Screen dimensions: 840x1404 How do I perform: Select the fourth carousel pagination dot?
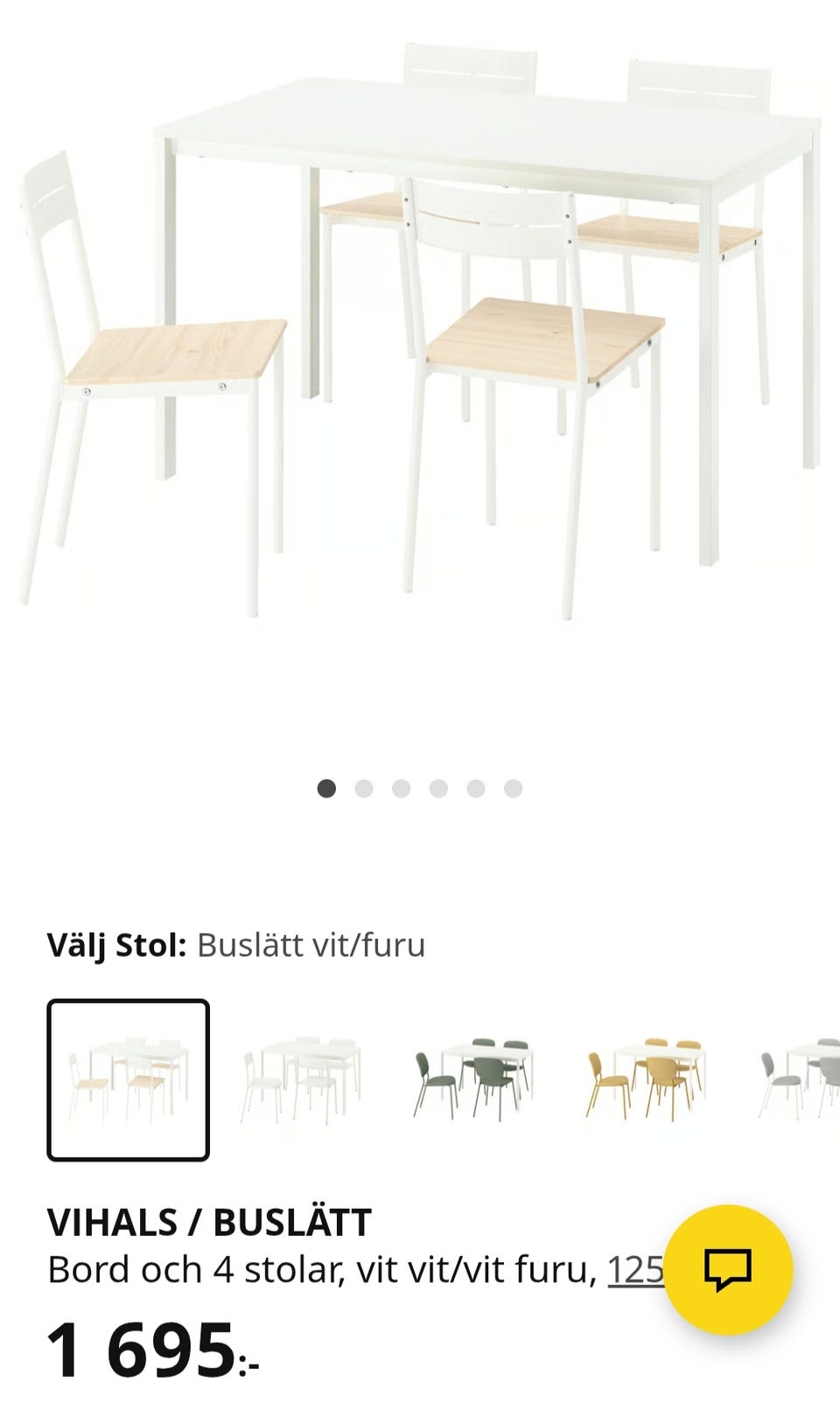click(x=438, y=786)
